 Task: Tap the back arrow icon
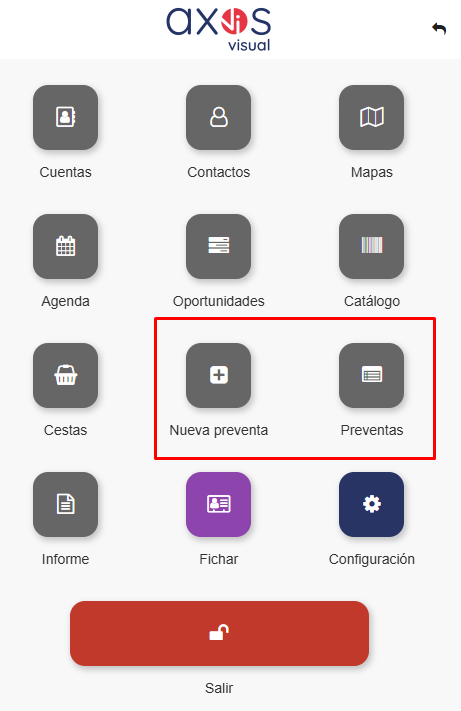click(439, 29)
